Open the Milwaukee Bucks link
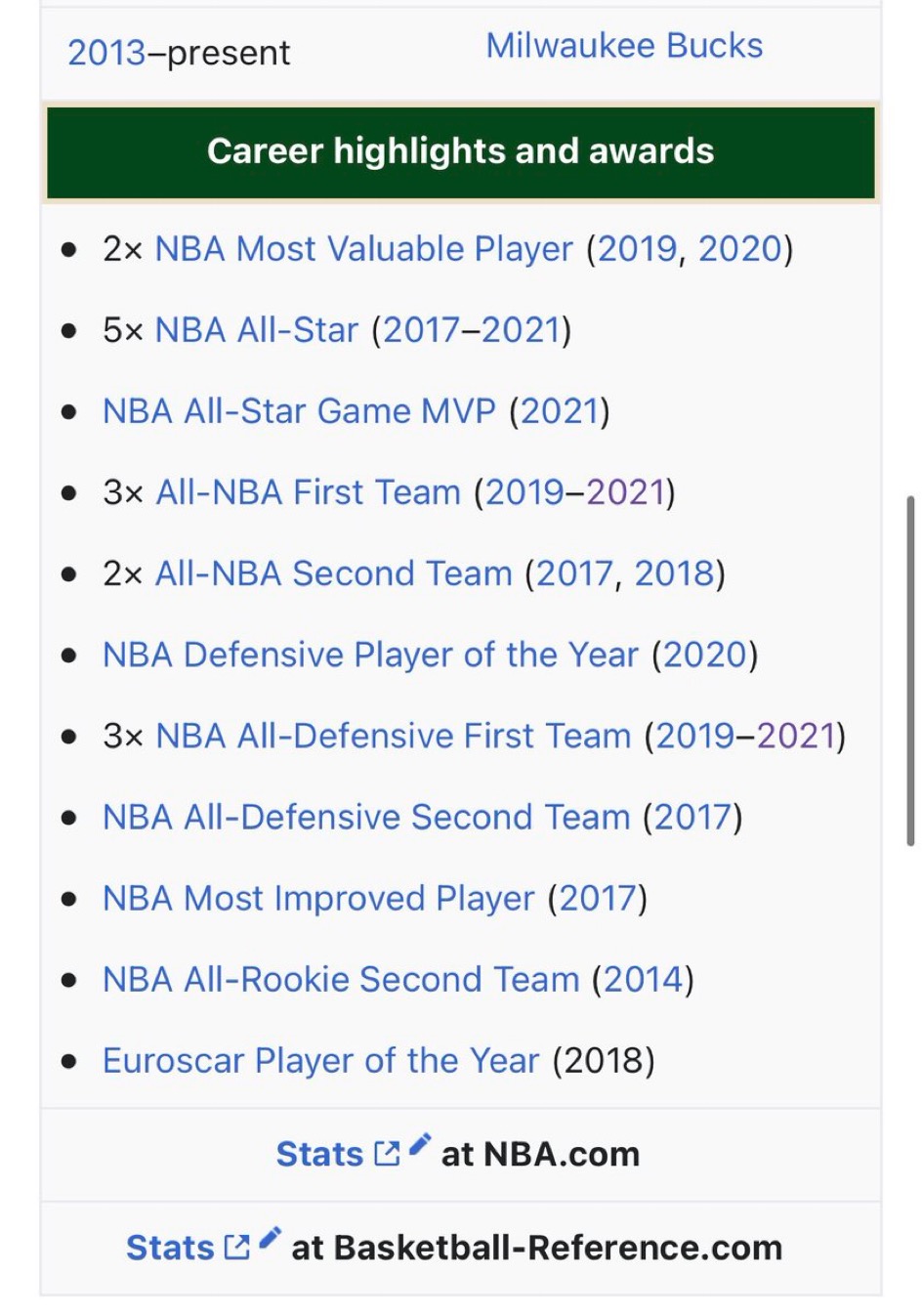Image resolution: width=922 pixels, height=1316 pixels. [624, 46]
